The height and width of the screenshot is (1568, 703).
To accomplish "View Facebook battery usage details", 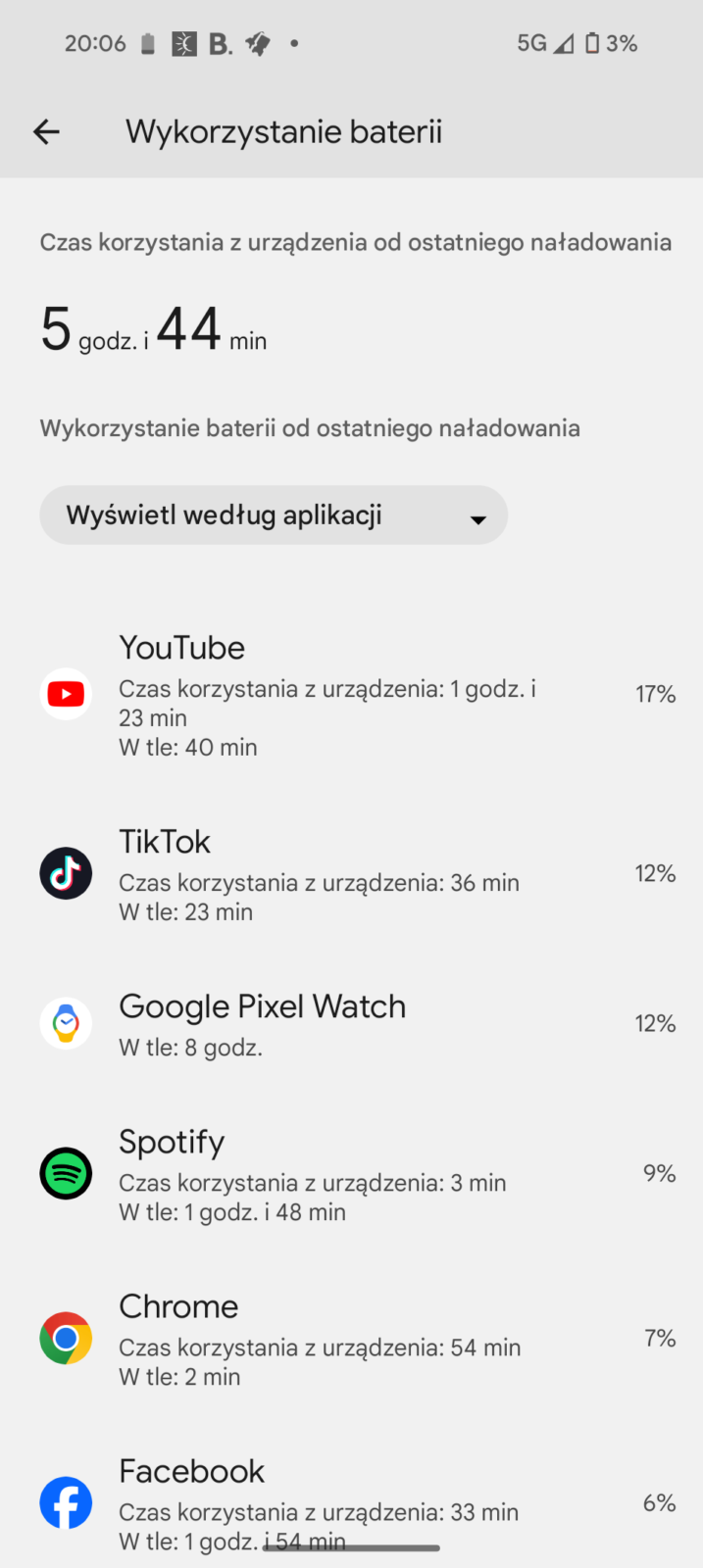I will pyautogui.click(x=351, y=1501).
